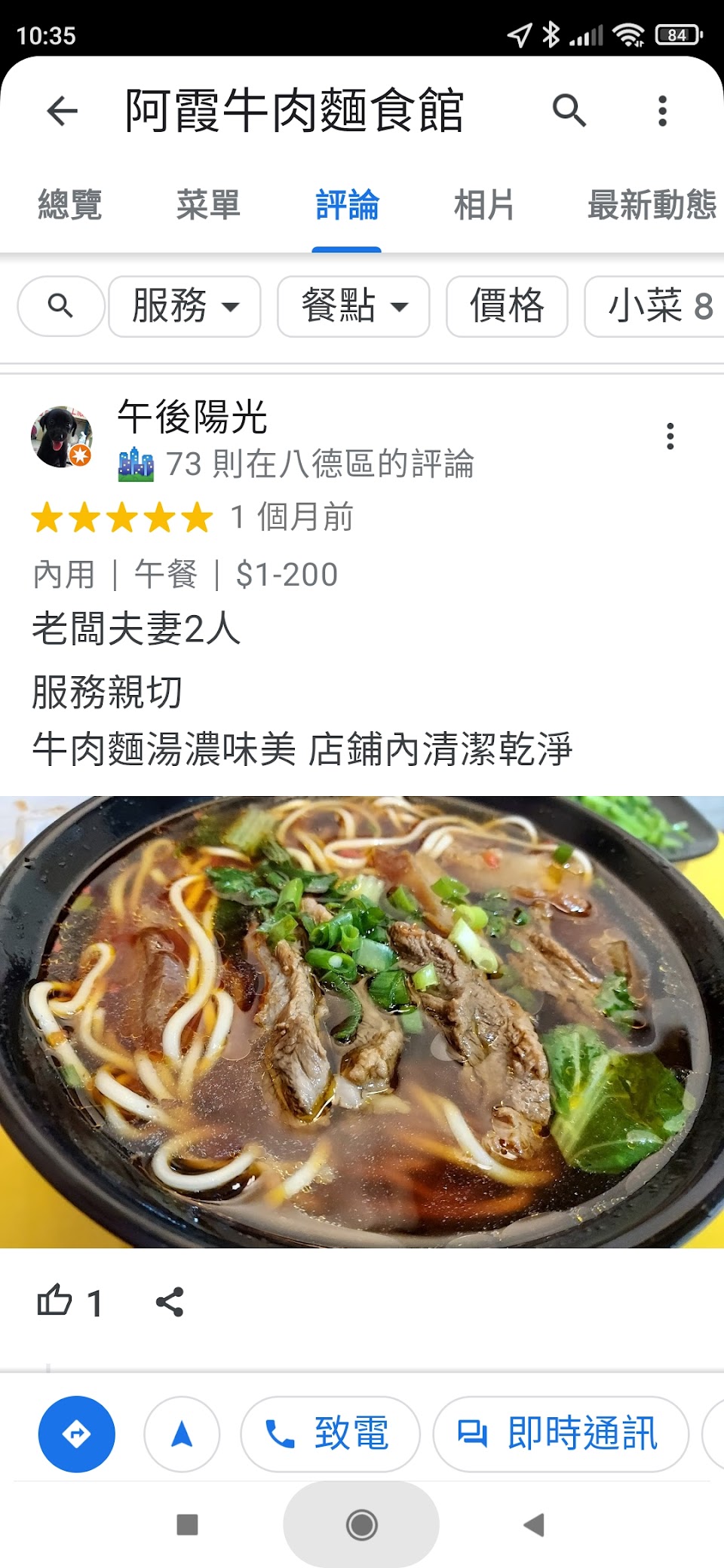Viewport: 724px width, 1568px height.
Task: Share 午後陽光's review
Action: coord(170,1302)
